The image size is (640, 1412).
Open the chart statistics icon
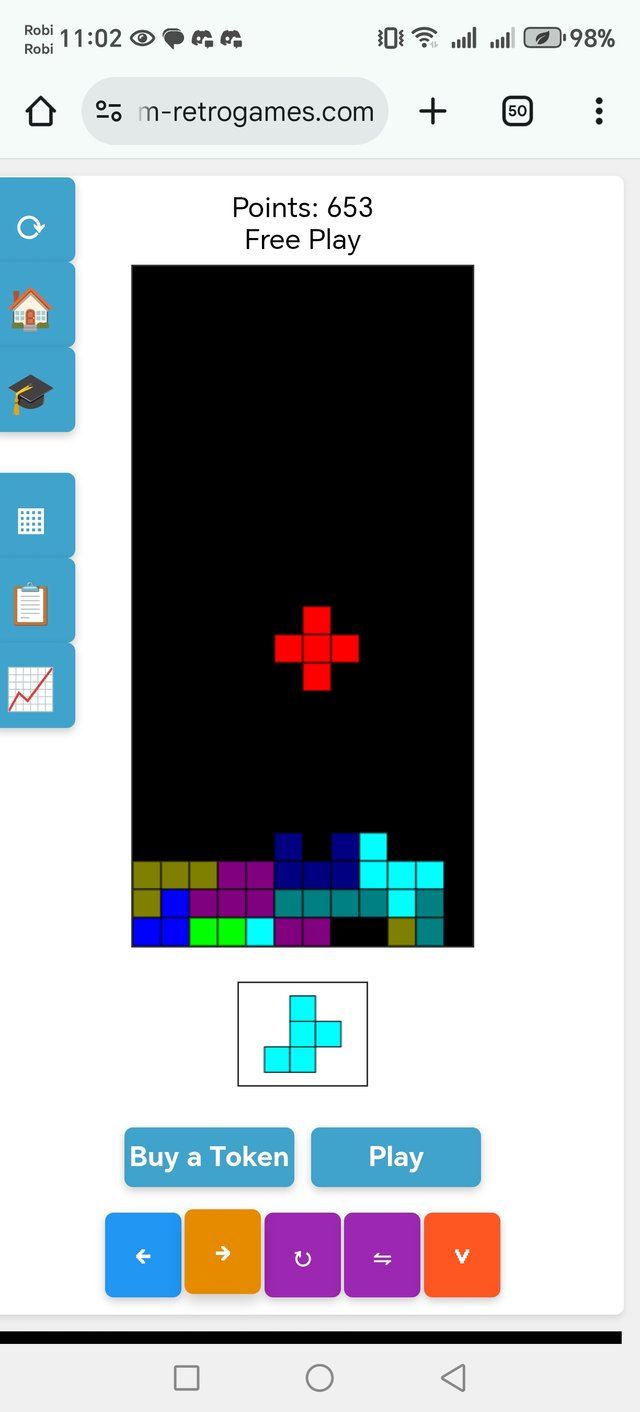[x=31, y=689]
